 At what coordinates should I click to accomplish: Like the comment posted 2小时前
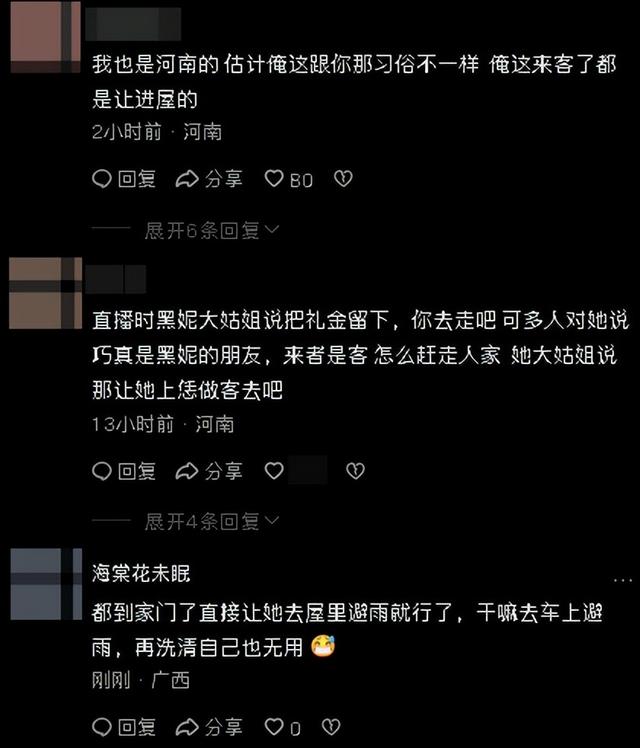(x=275, y=179)
